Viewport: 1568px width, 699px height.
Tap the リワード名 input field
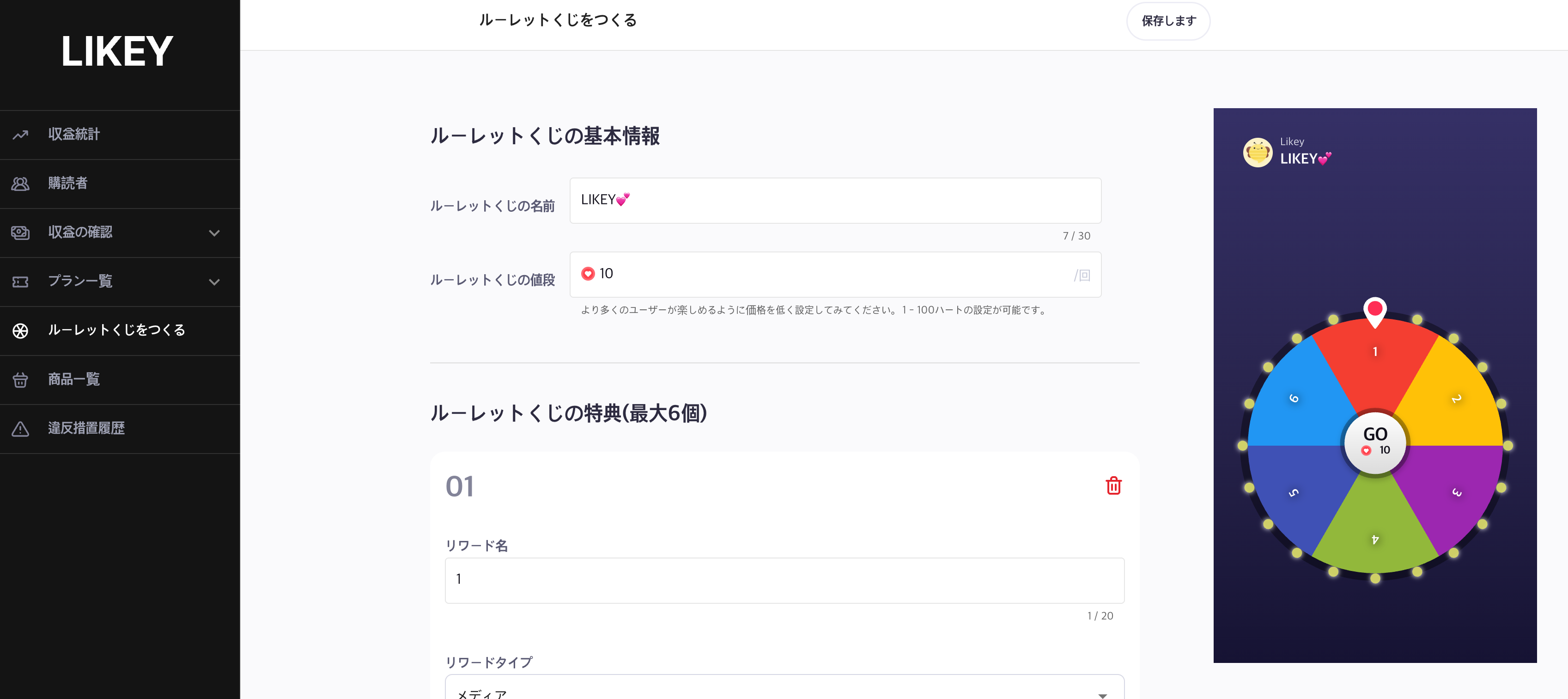[x=784, y=580]
